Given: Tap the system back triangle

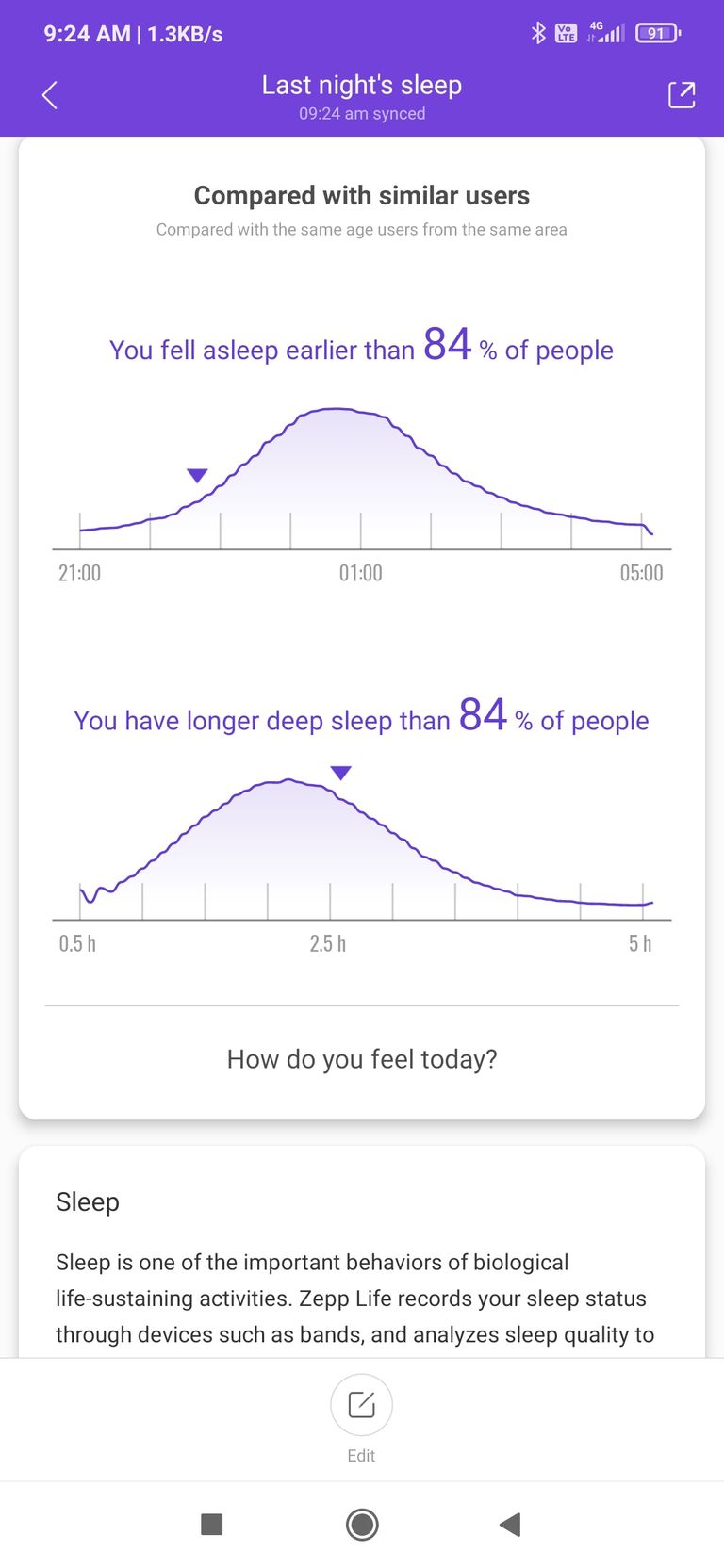Looking at the screenshot, I should point(510,1524).
